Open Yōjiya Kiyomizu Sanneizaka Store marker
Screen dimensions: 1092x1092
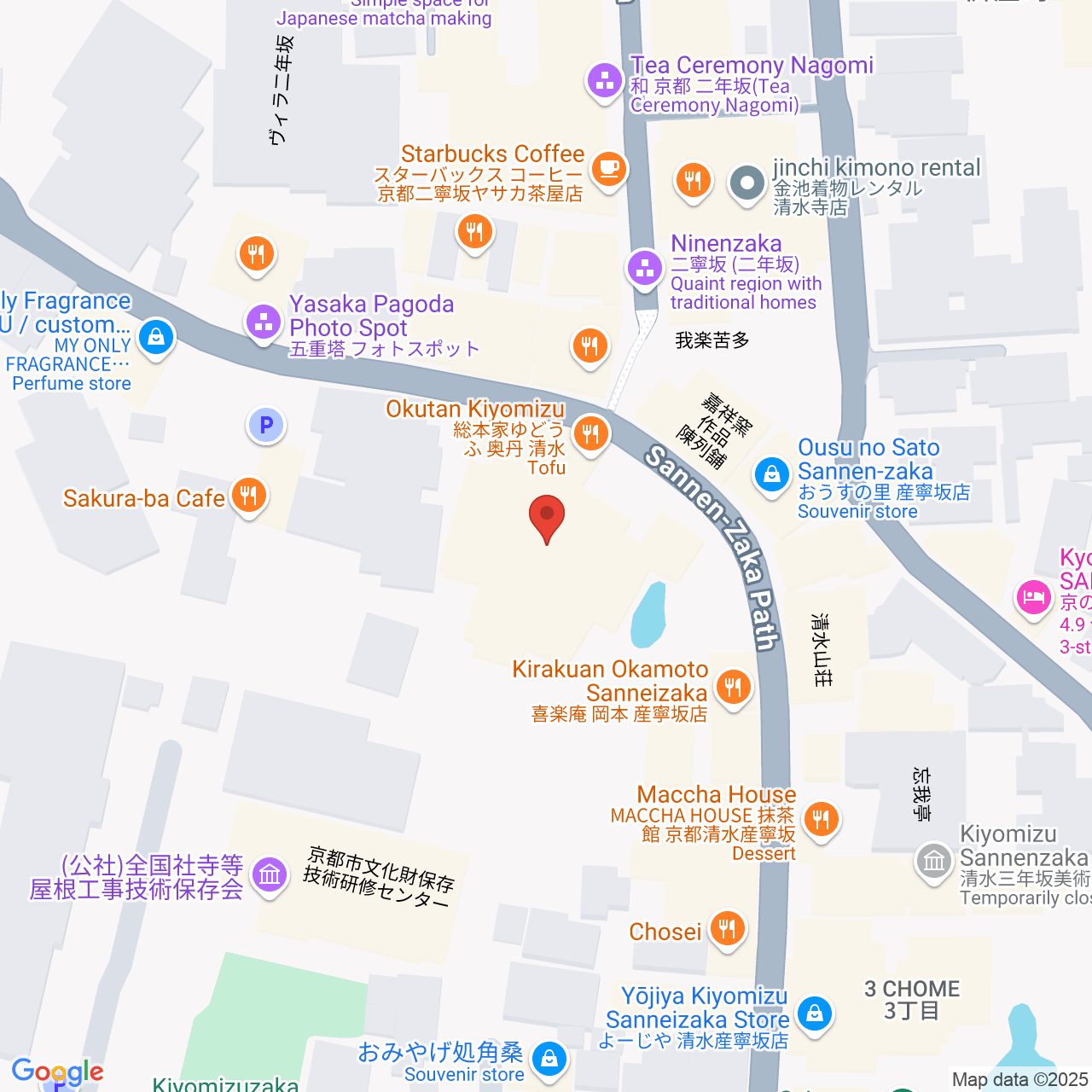pos(814,1014)
